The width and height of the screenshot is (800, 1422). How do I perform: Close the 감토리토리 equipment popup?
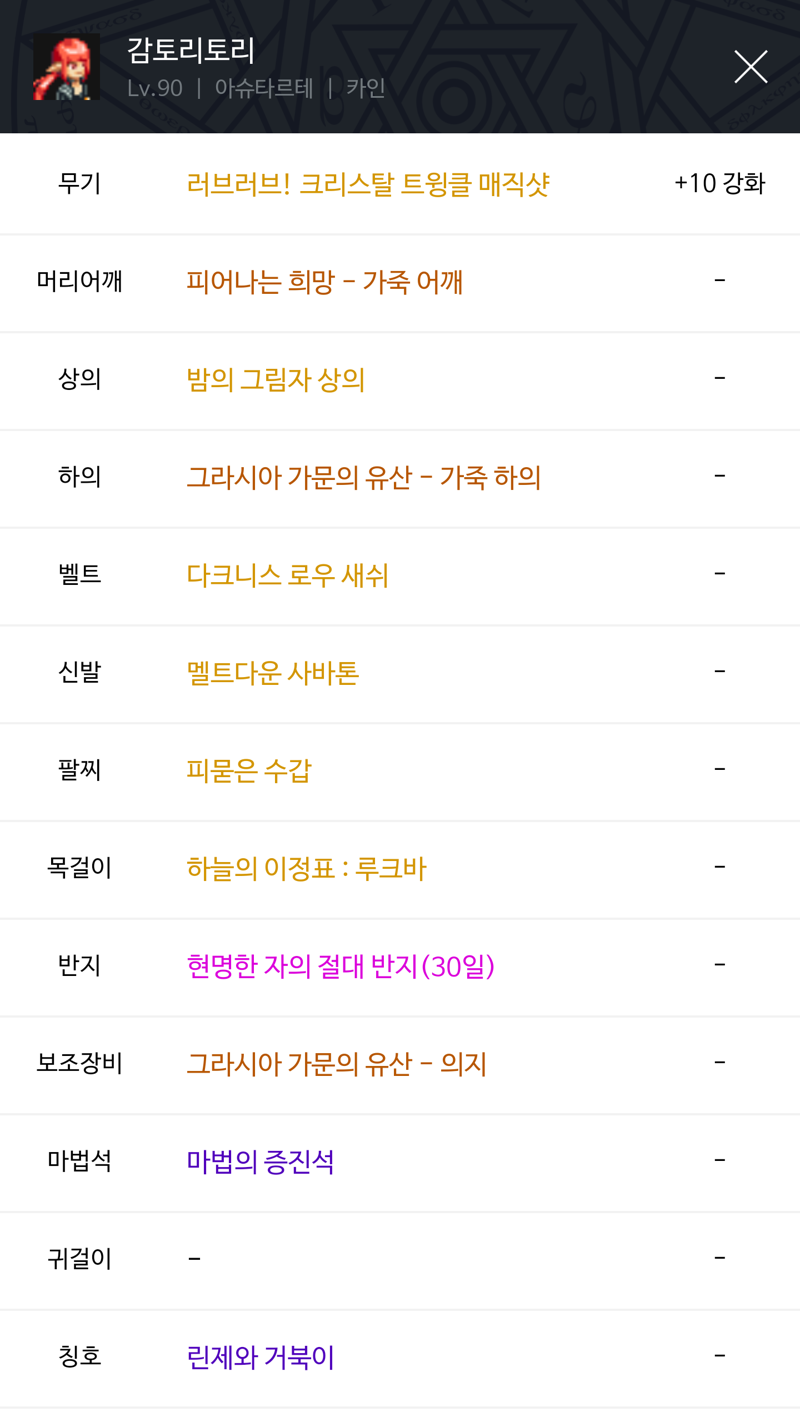750,67
